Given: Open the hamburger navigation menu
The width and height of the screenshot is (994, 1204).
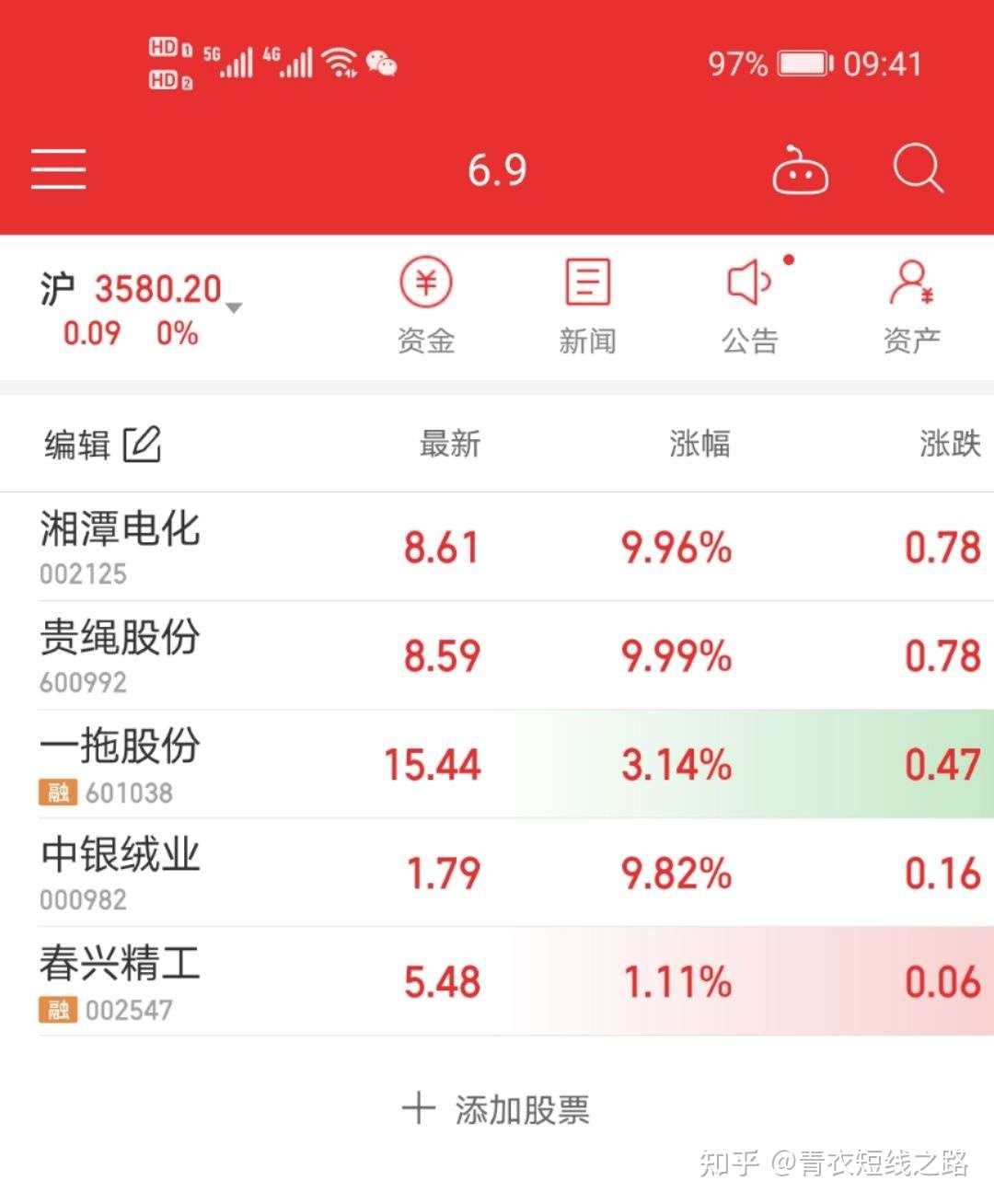Looking at the screenshot, I should click(x=58, y=169).
